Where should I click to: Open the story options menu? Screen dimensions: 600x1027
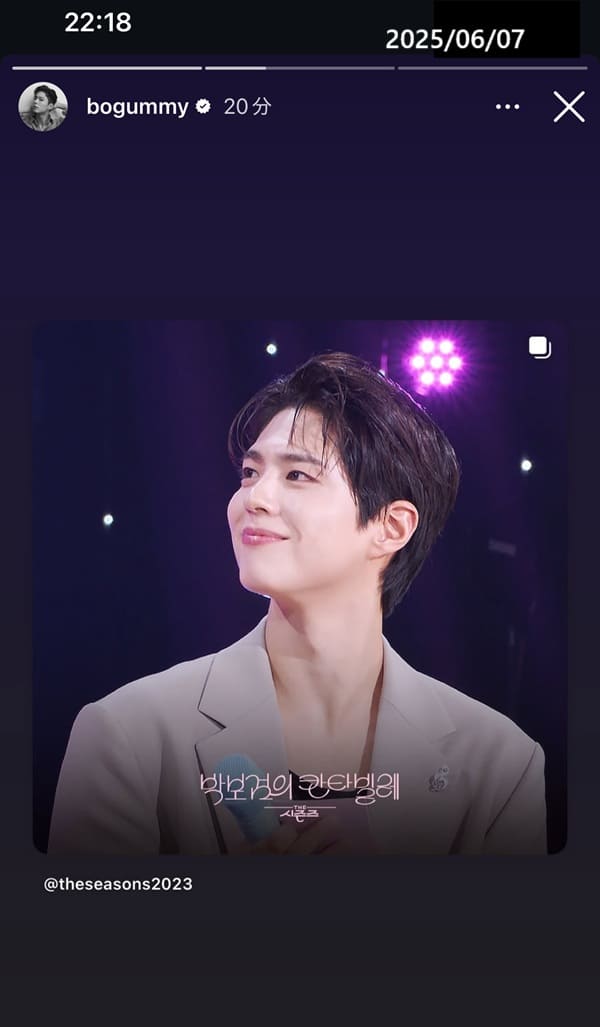click(508, 107)
